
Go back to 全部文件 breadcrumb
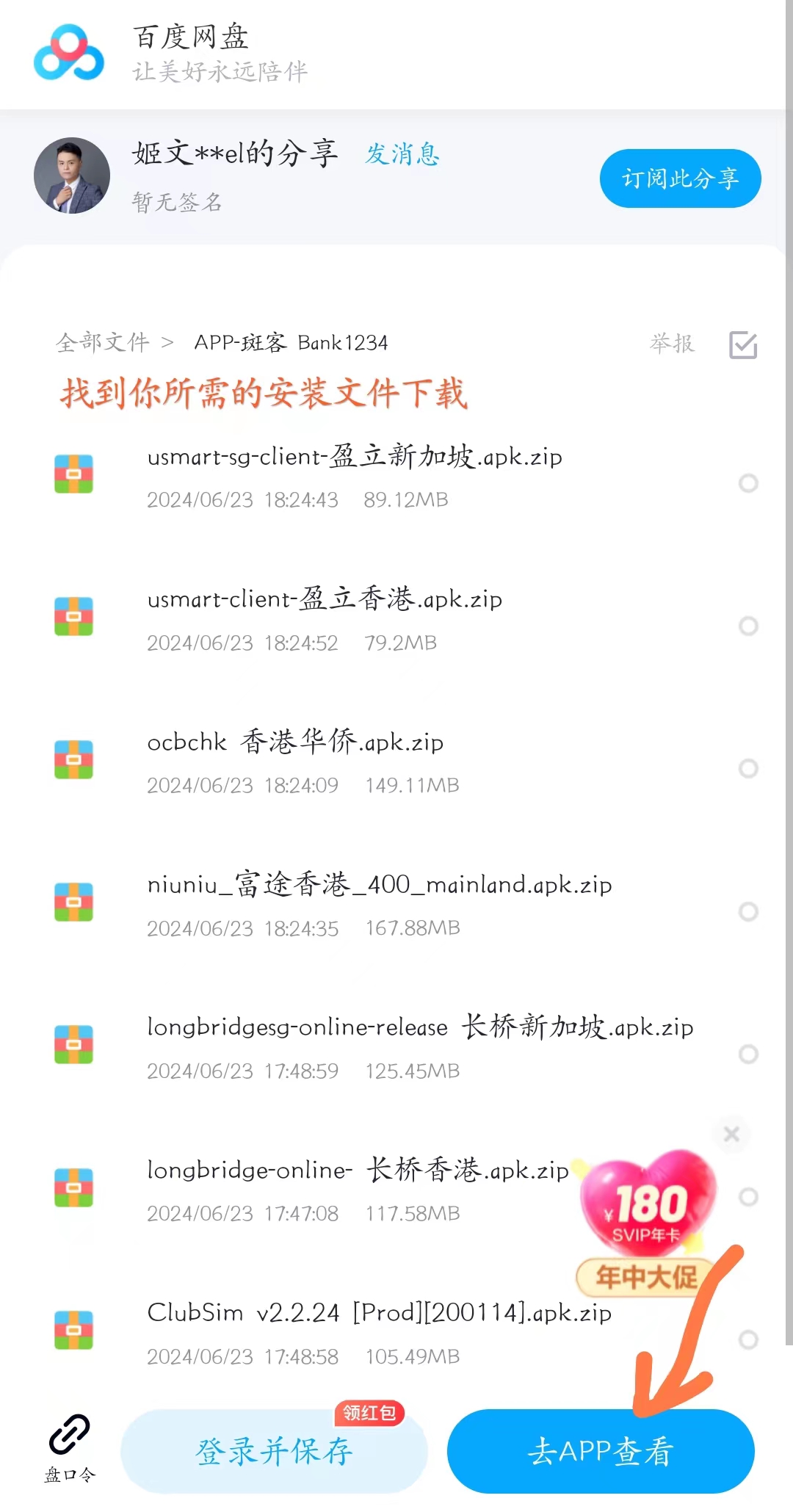103,342
